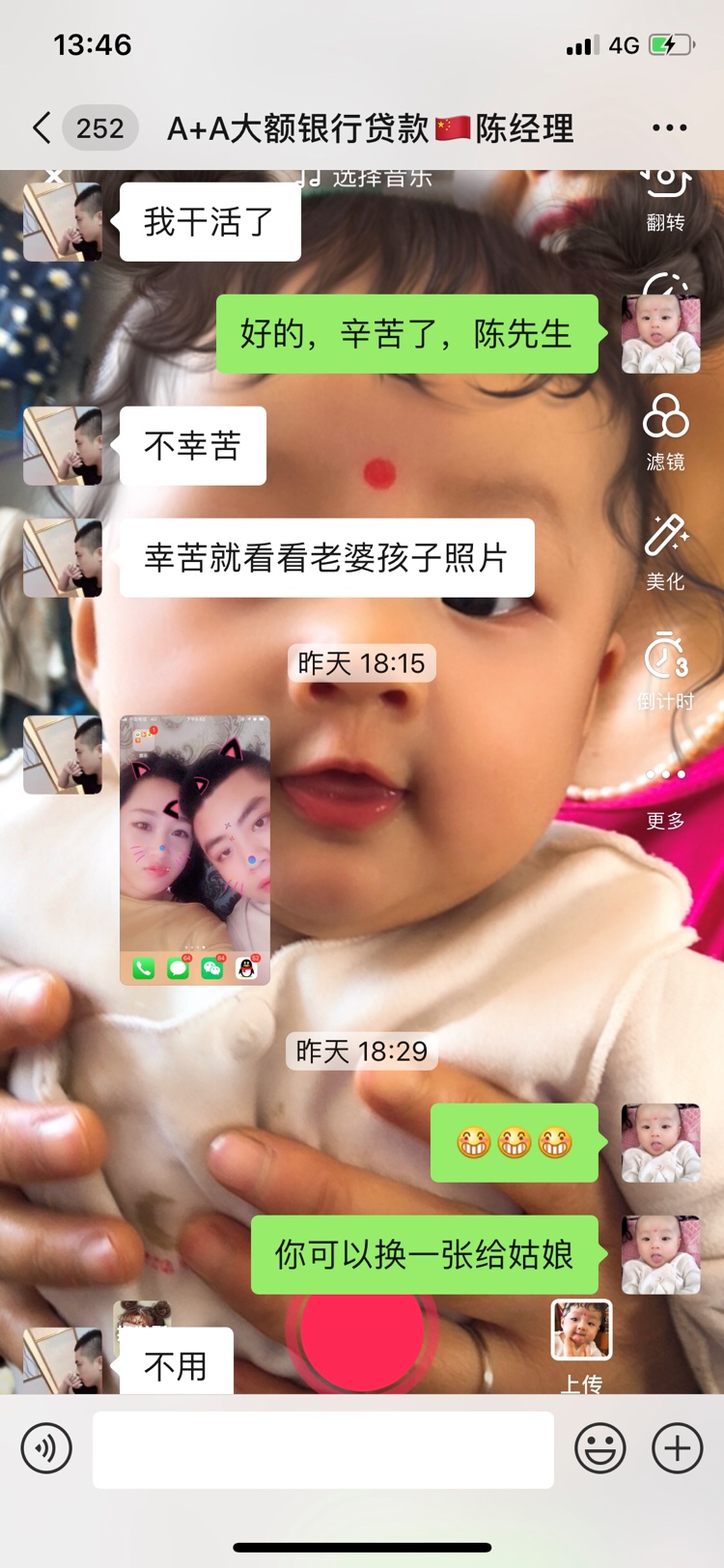This screenshot has height=1568, width=724.
Task: Open the chat info overflow menu
Action: pyautogui.click(x=669, y=128)
